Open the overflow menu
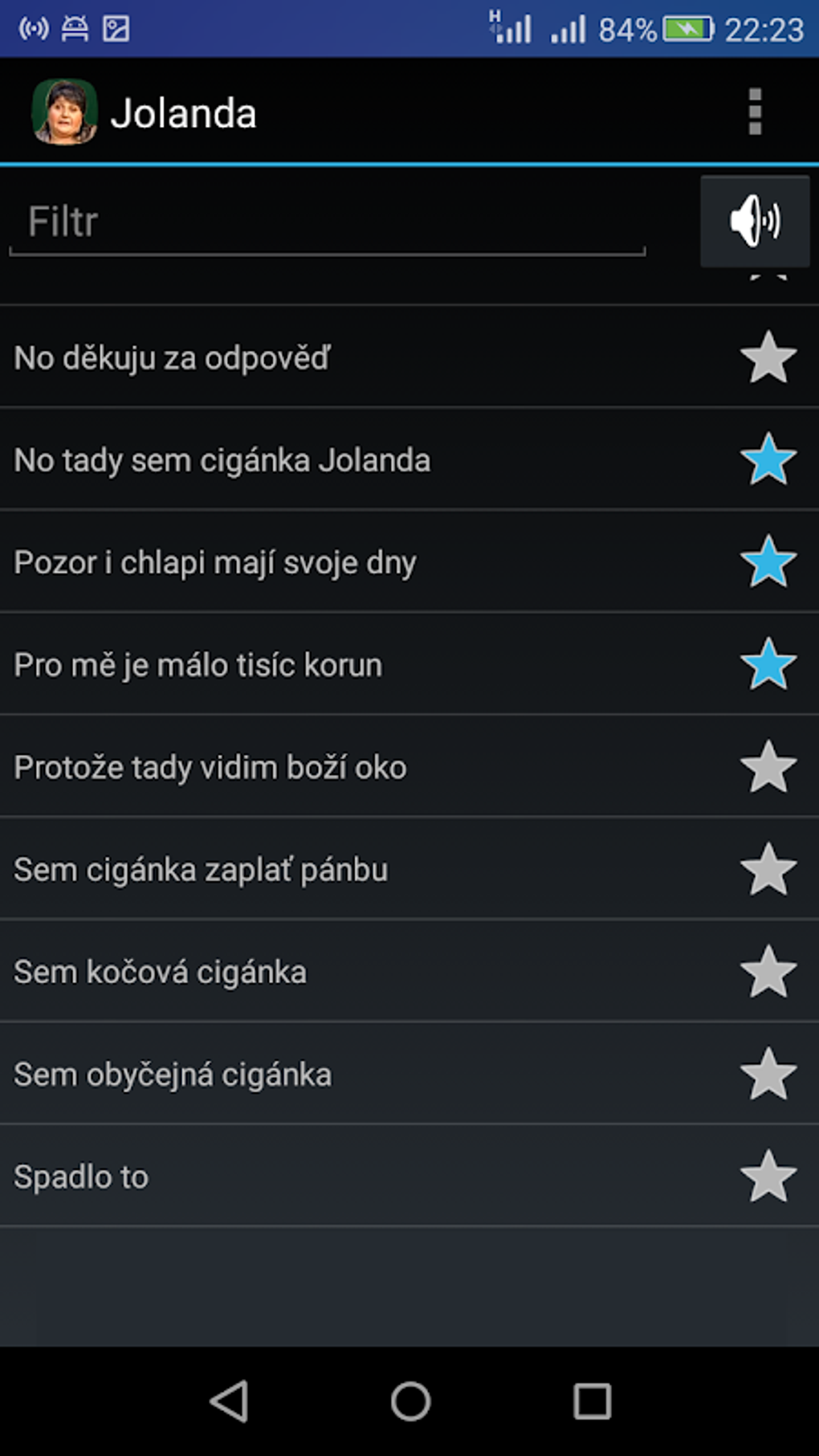 pos(753,111)
